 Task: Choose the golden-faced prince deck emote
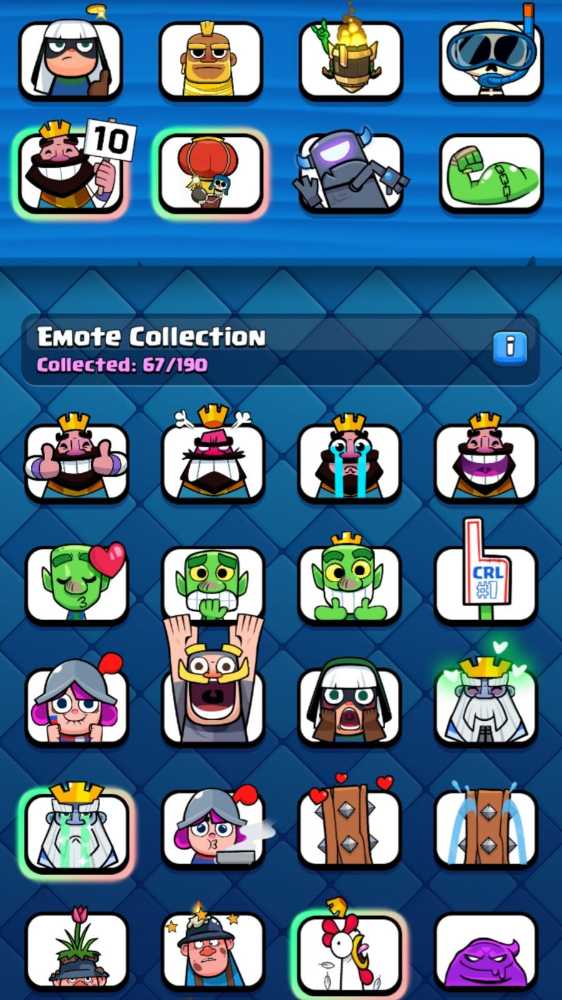pos(211,60)
